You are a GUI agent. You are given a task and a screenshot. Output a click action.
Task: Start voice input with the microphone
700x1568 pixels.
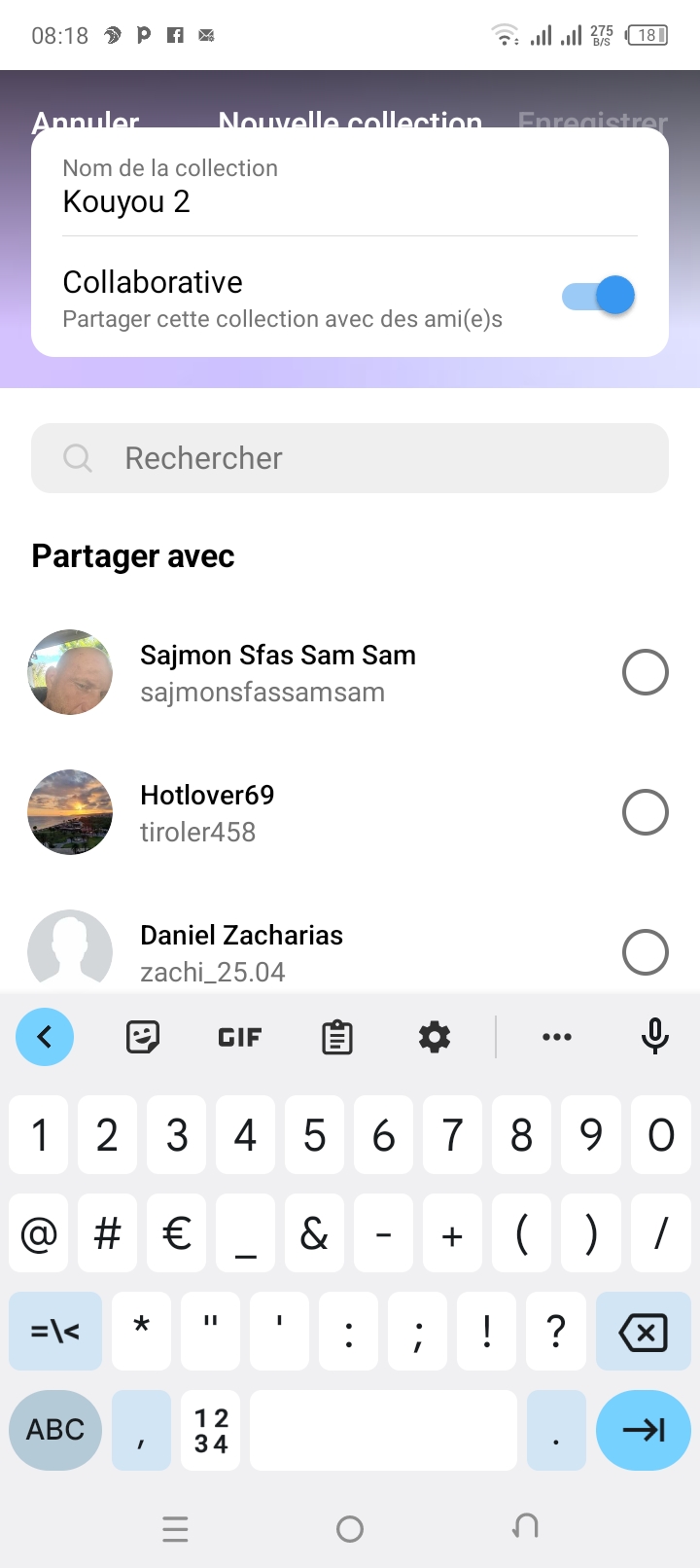655,1037
